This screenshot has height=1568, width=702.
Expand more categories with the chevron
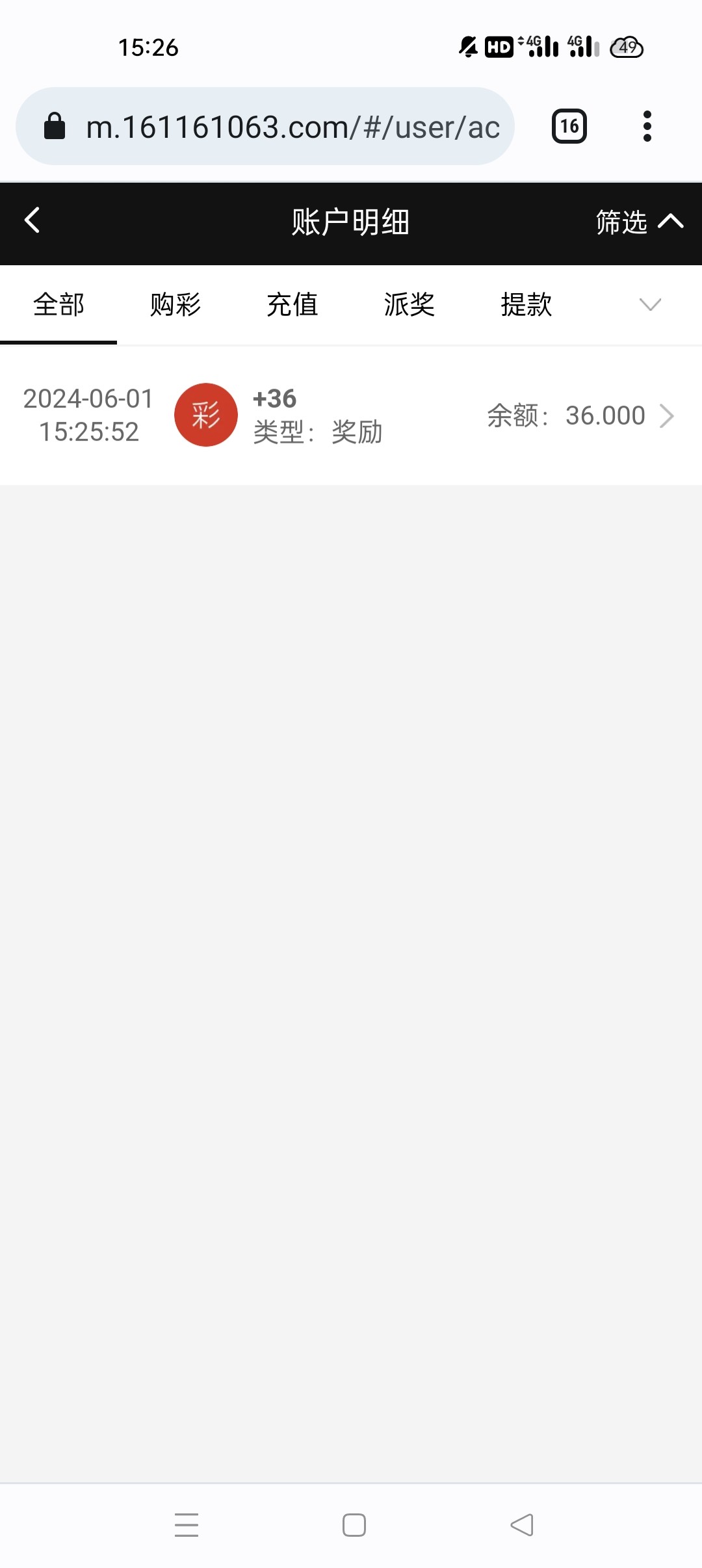click(x=650, y=304)
